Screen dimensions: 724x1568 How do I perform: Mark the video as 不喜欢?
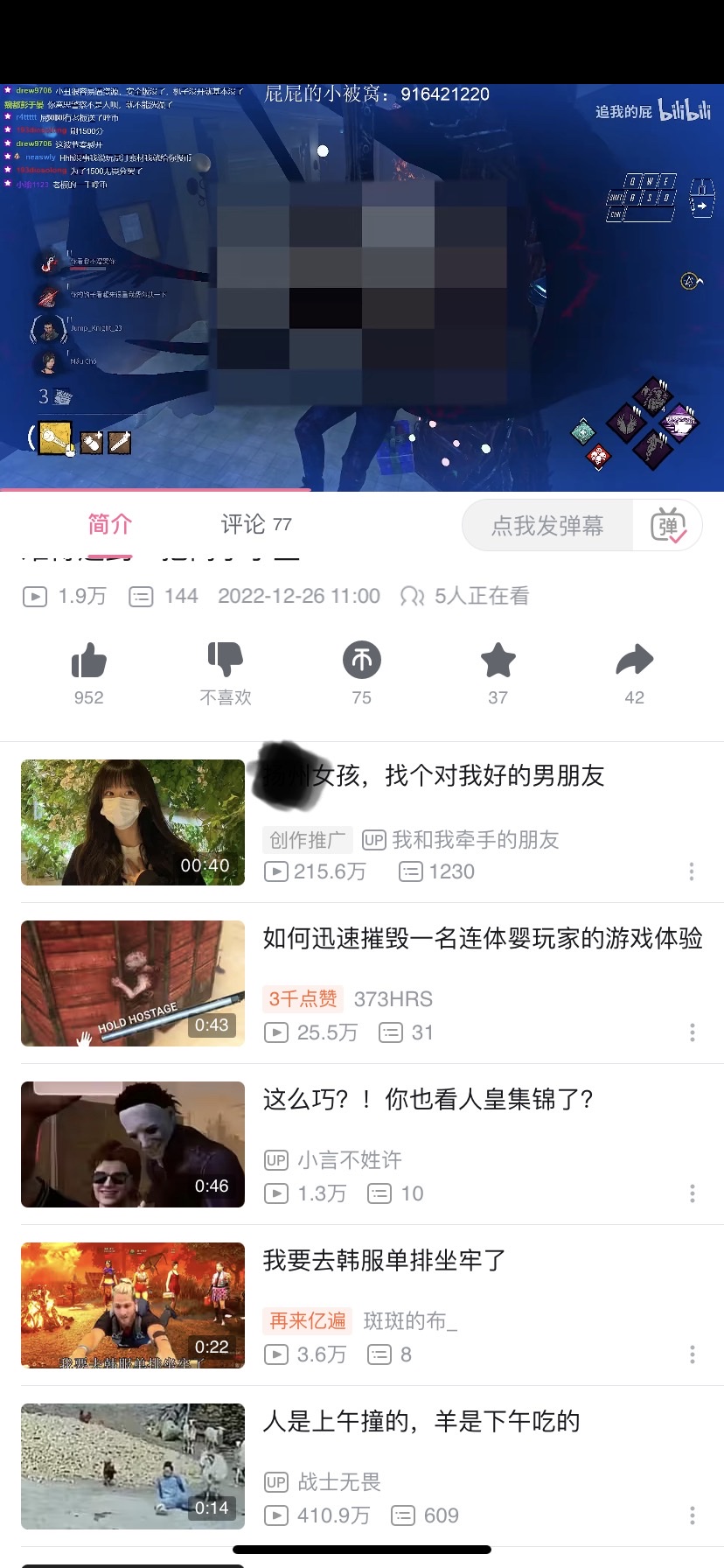226,661
